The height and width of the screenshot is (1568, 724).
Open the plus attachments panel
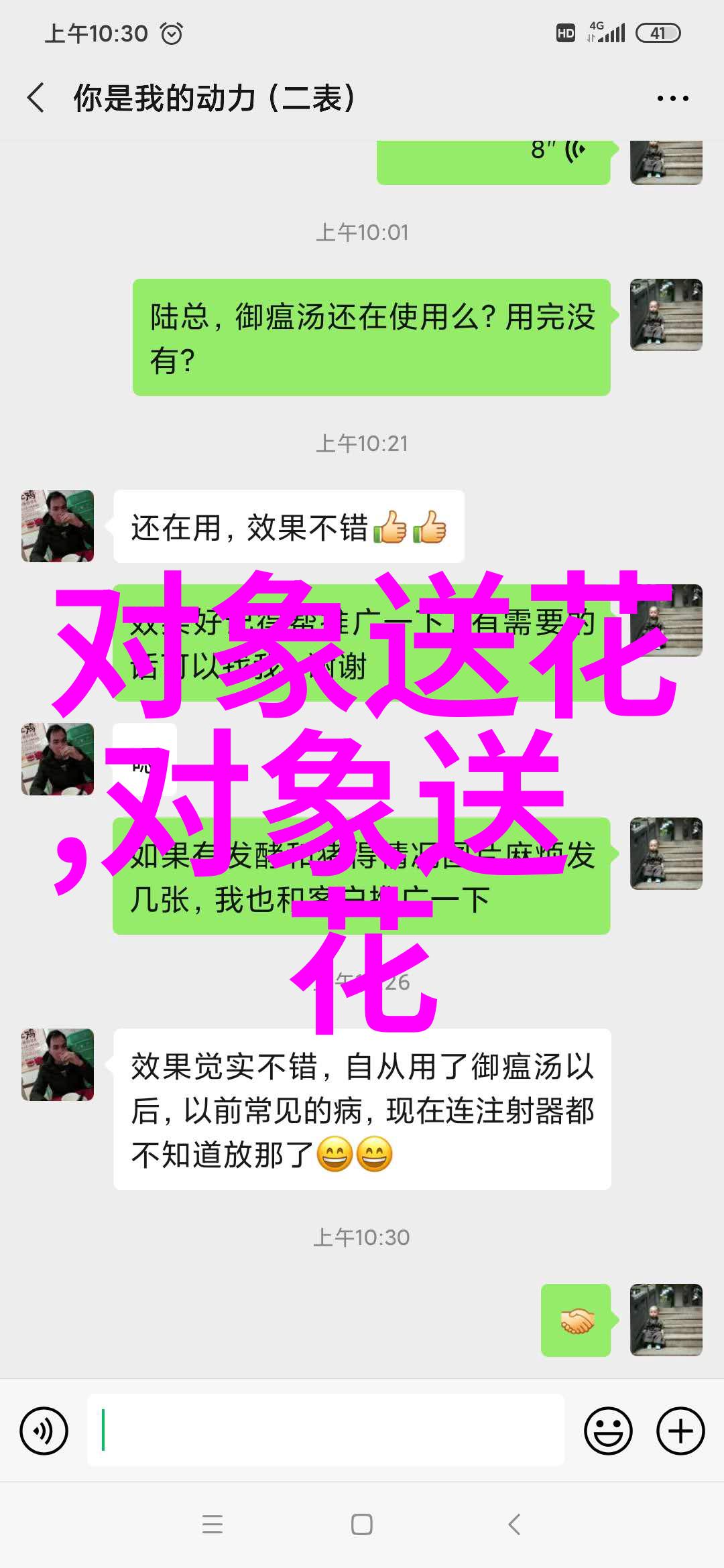[x=680, y=1431]
